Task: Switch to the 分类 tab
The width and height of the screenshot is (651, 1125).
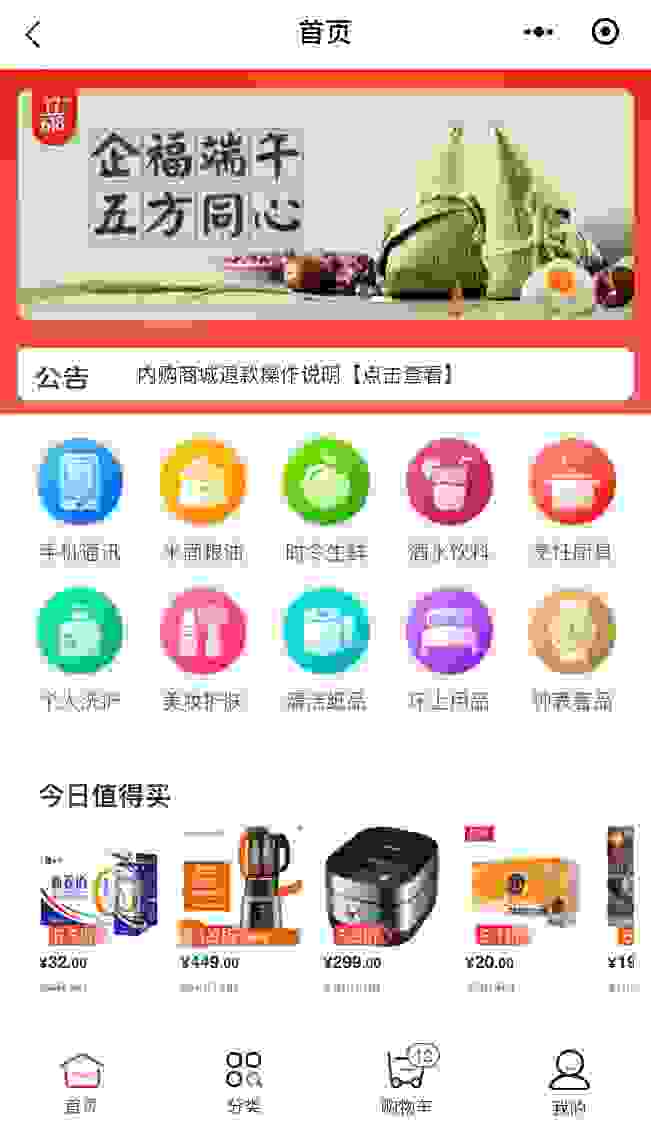Action: click(244, 1083)
